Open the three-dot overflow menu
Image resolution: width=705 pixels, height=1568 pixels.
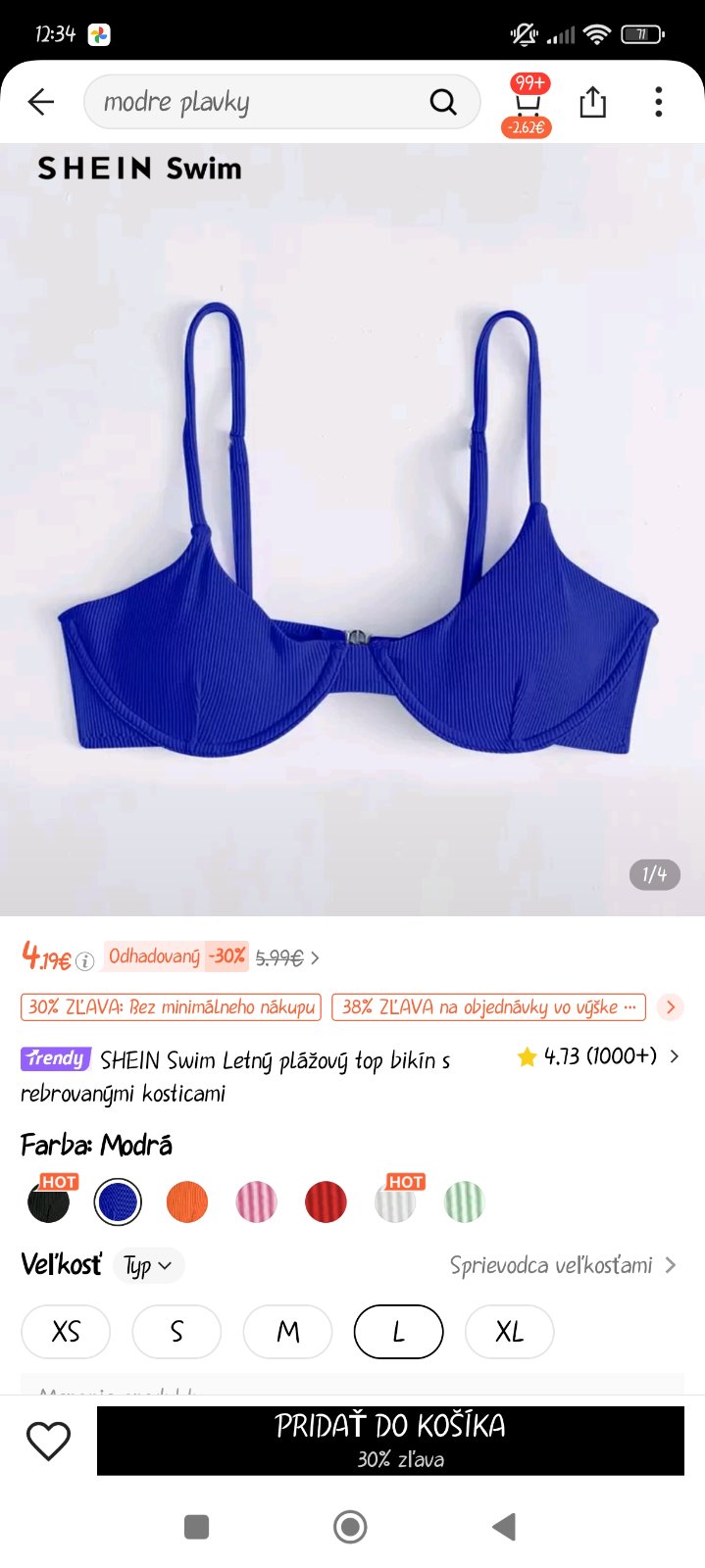click(658, 102)
